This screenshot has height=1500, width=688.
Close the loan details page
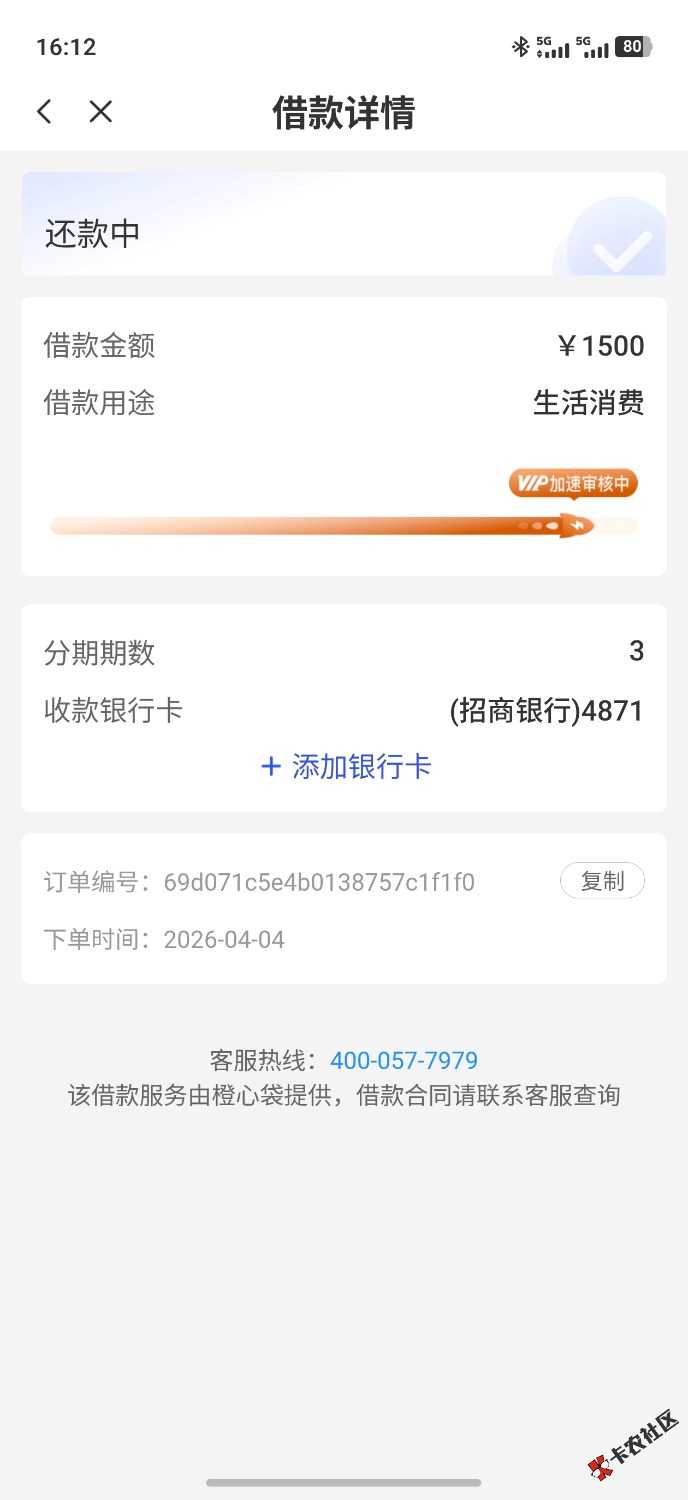pyautogui.click(x=100, y=112)
